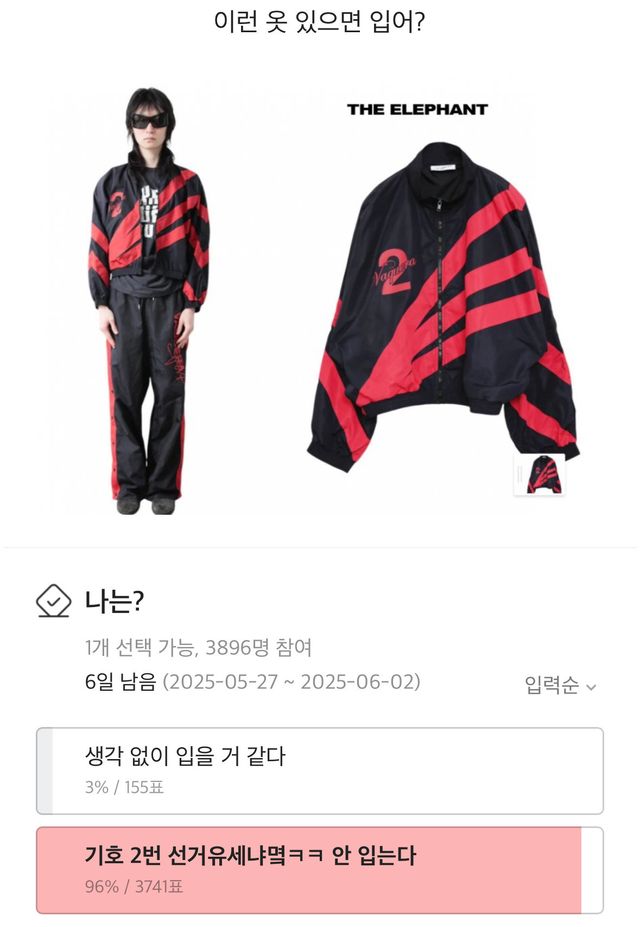
Task: Open the 입력순 sort dropdown
Action: click(560, 685)
